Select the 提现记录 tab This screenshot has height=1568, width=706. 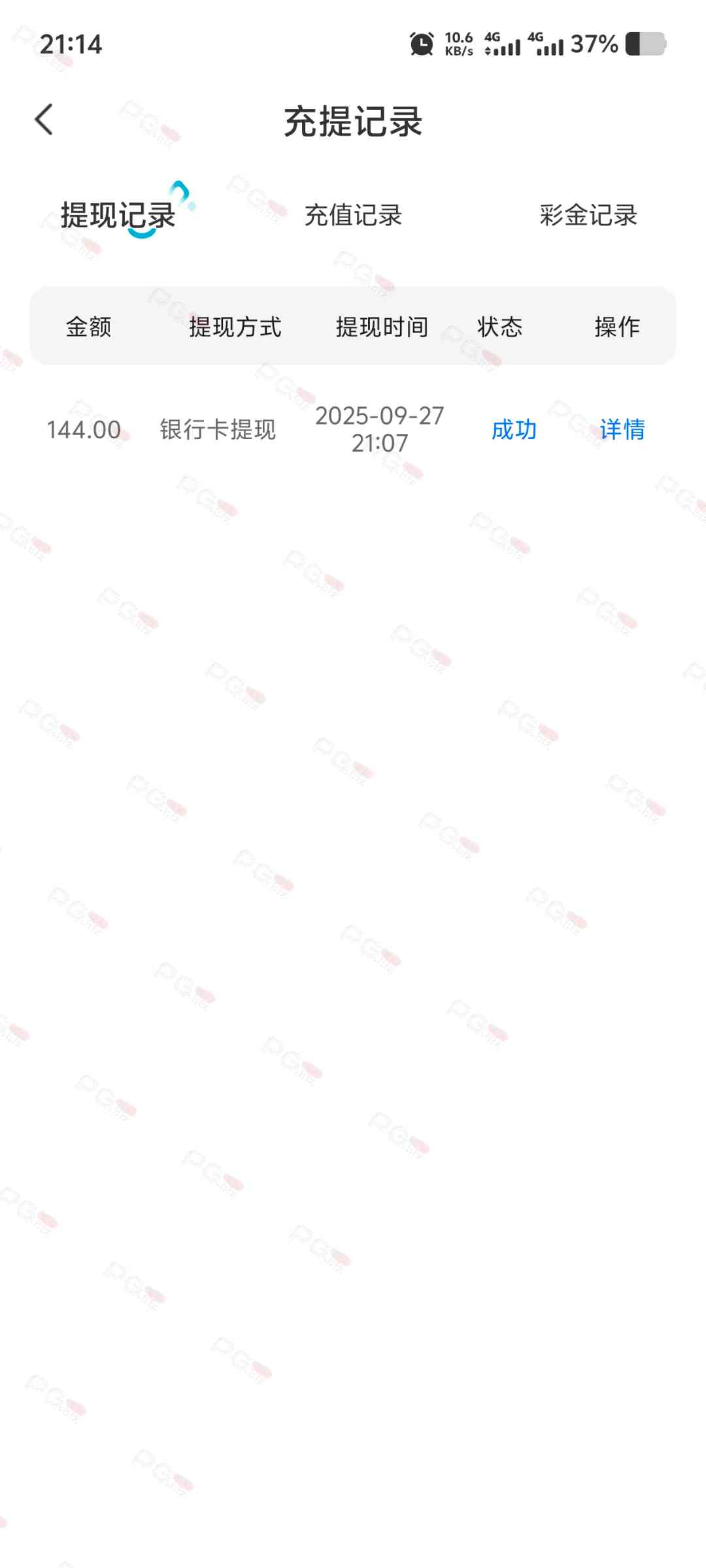pyautogui.click(x=118, y=216)
